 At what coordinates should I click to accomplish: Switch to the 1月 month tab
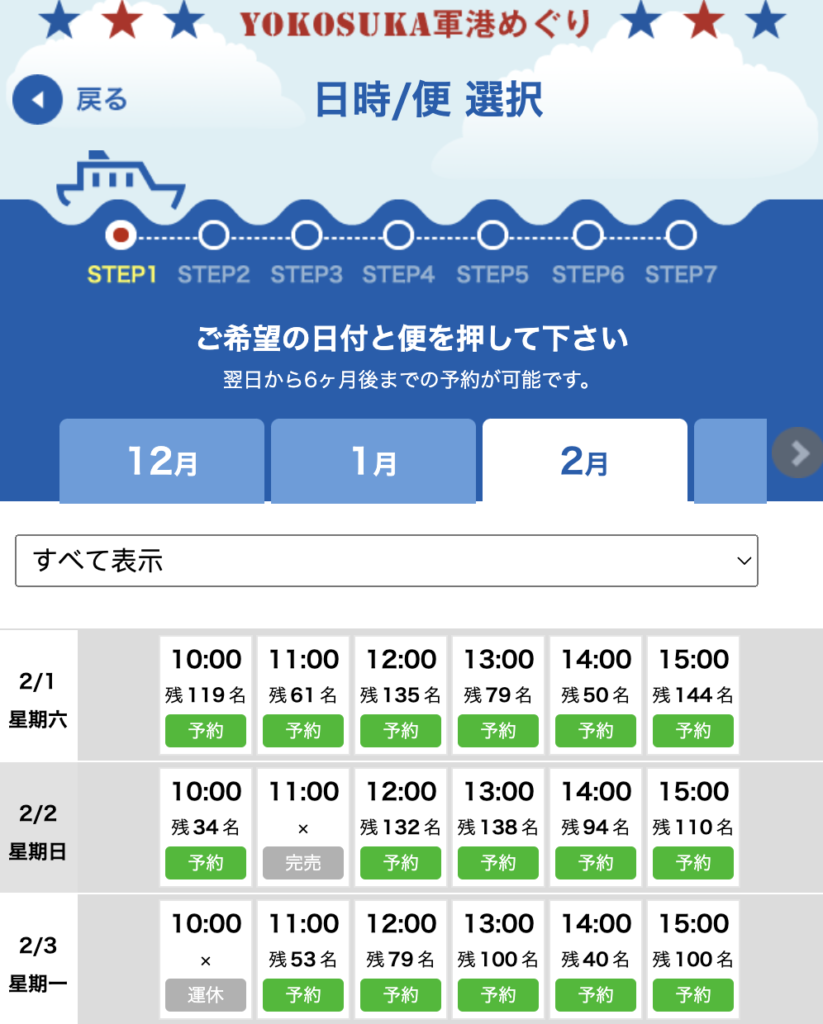pos(374,461)
